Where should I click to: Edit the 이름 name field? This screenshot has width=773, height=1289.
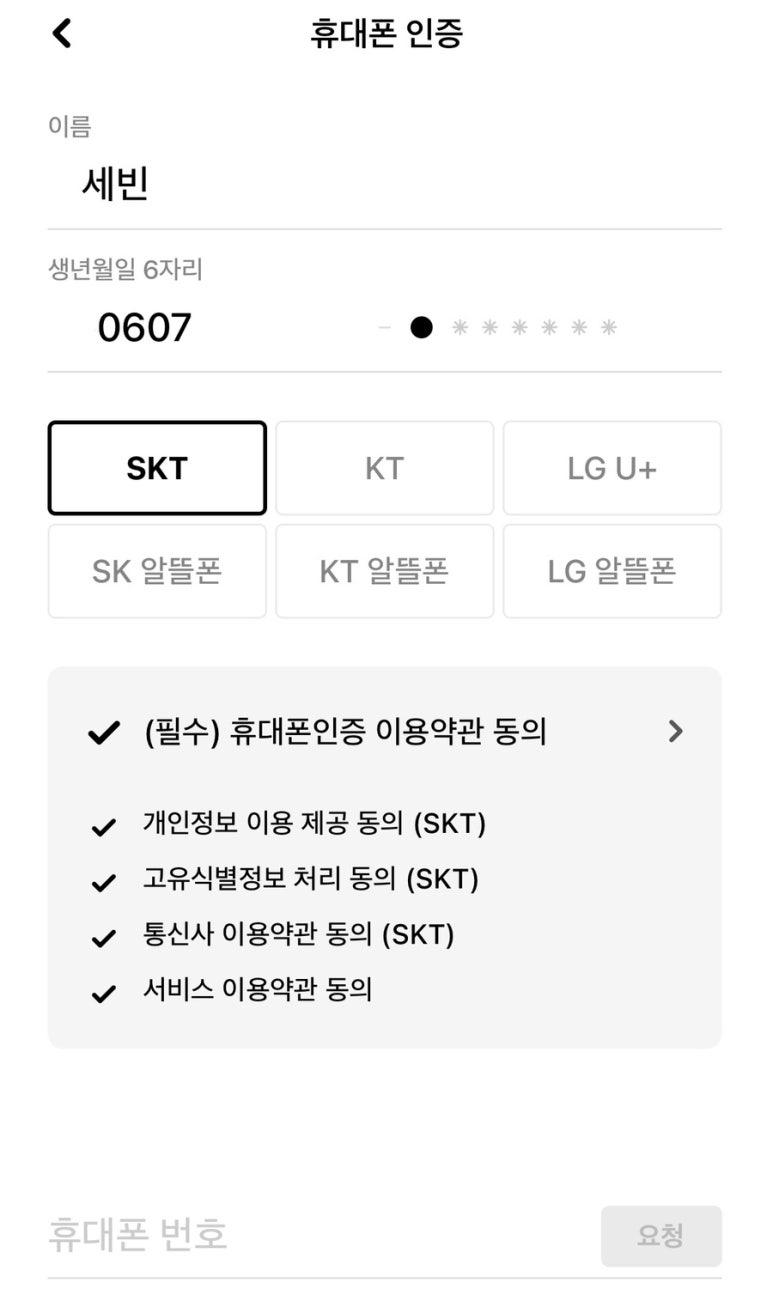(384, 186)
